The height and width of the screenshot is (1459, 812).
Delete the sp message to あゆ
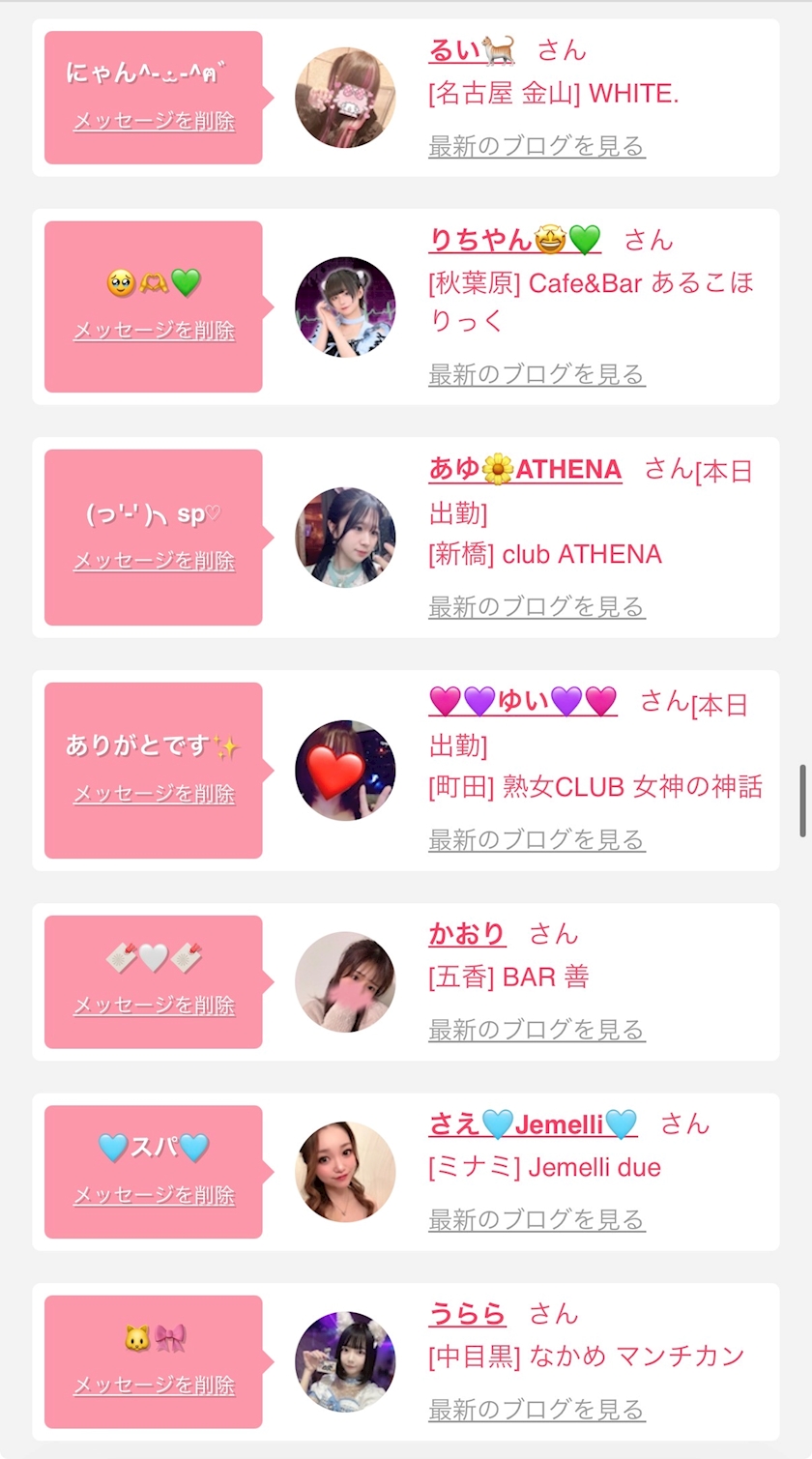154,561
